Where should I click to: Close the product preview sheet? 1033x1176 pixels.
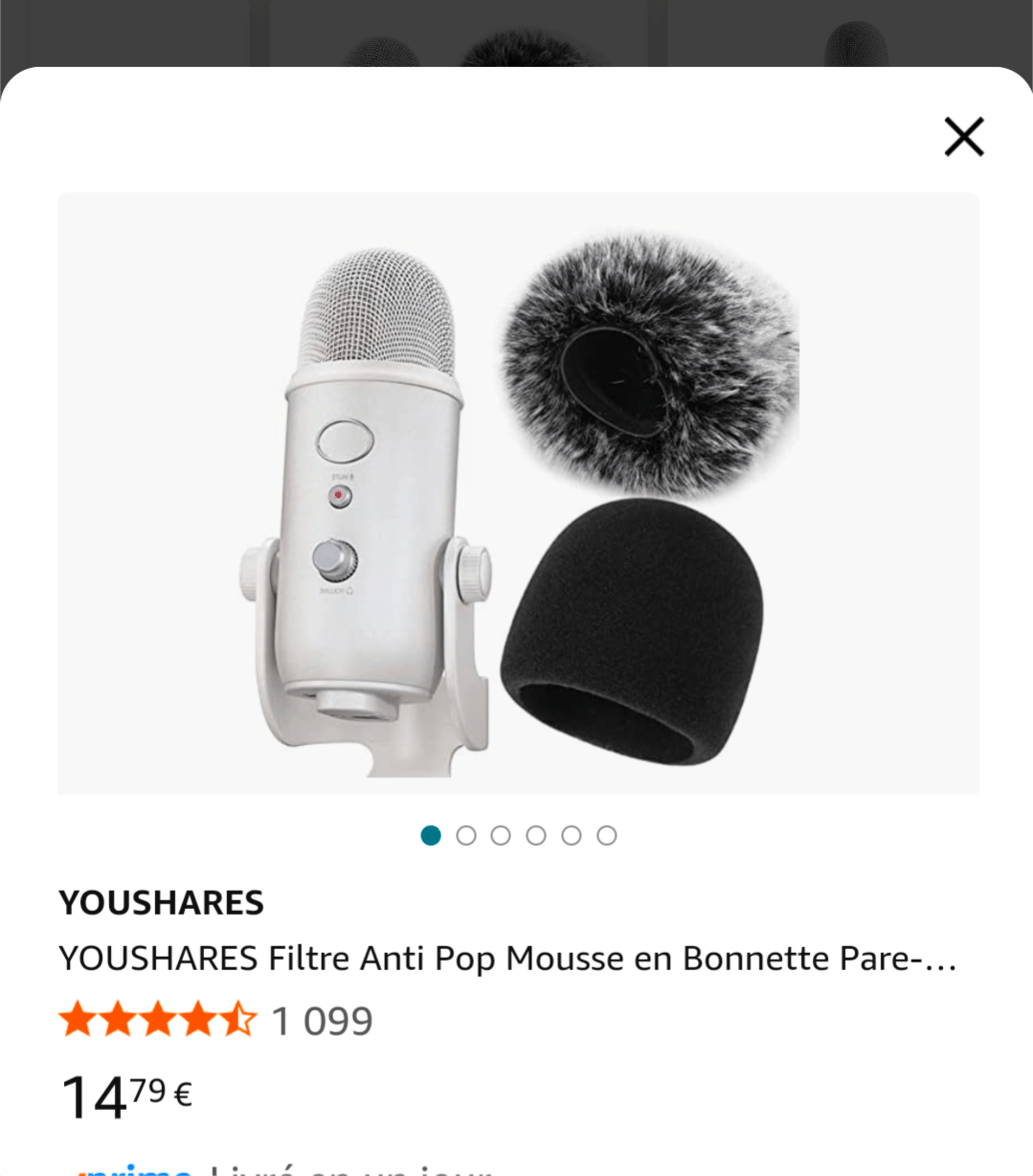[963, 137]
